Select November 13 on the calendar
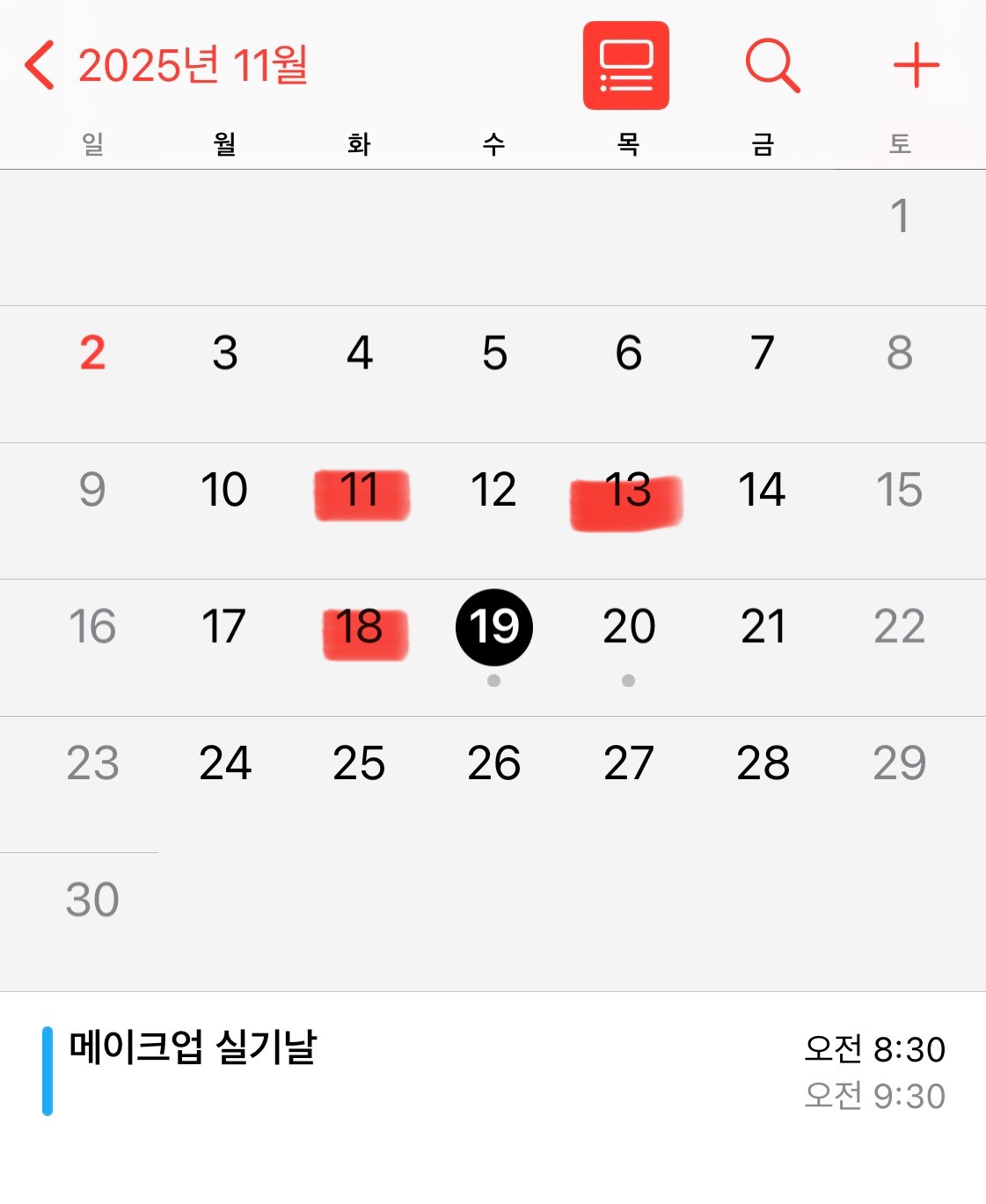Viewport: 986px width, 1204px height. pos(628,491)
